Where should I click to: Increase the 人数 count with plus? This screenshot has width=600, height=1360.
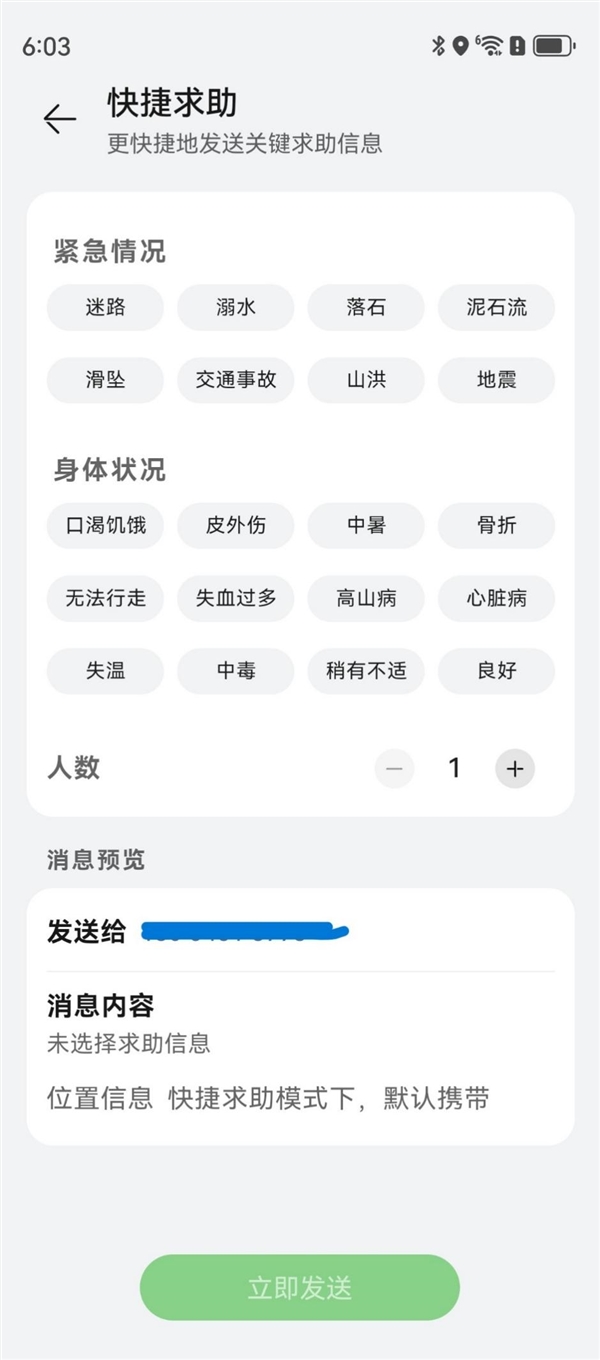[x=515, y=769]
